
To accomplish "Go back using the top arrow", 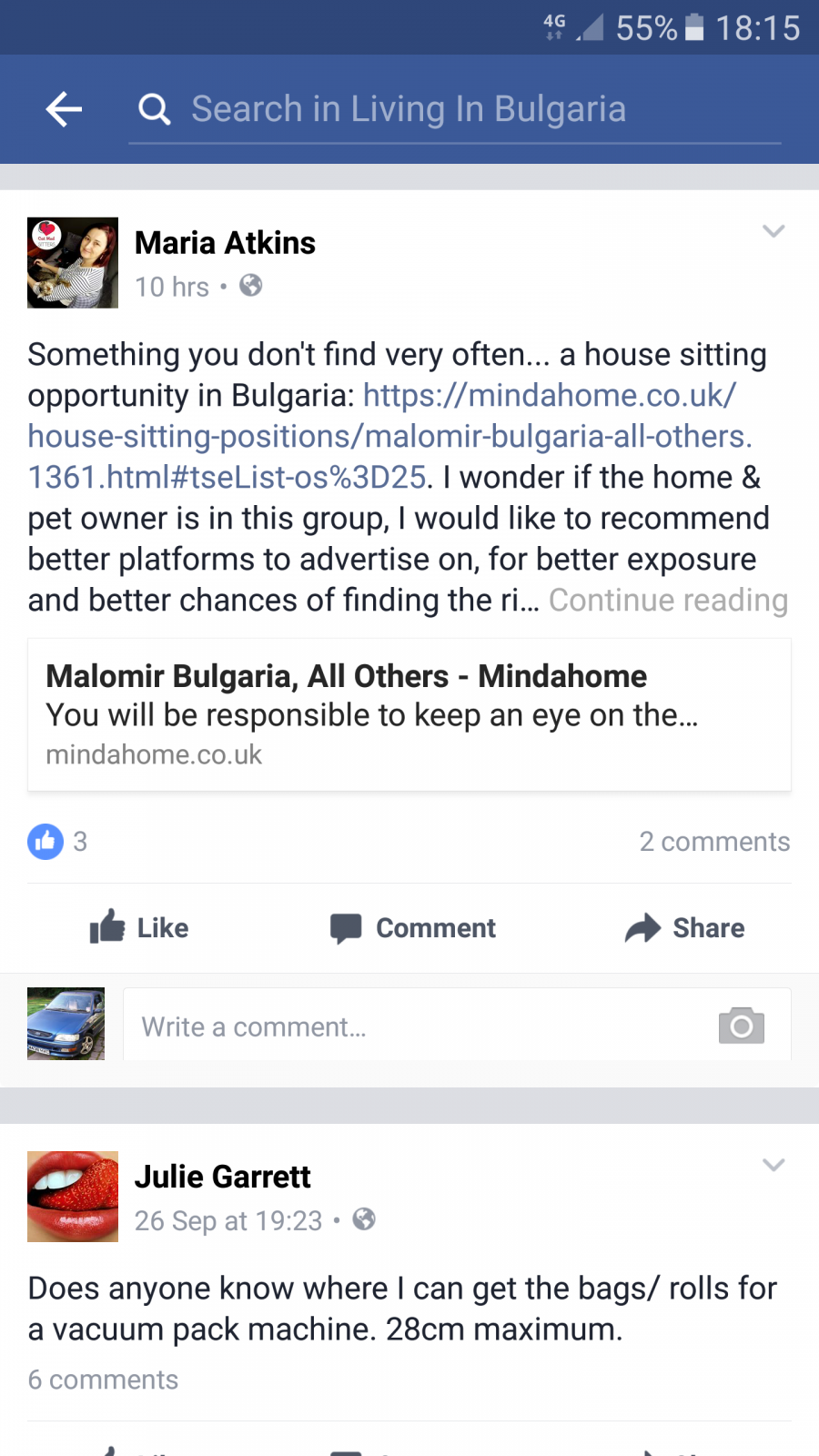I will [64, 109].
